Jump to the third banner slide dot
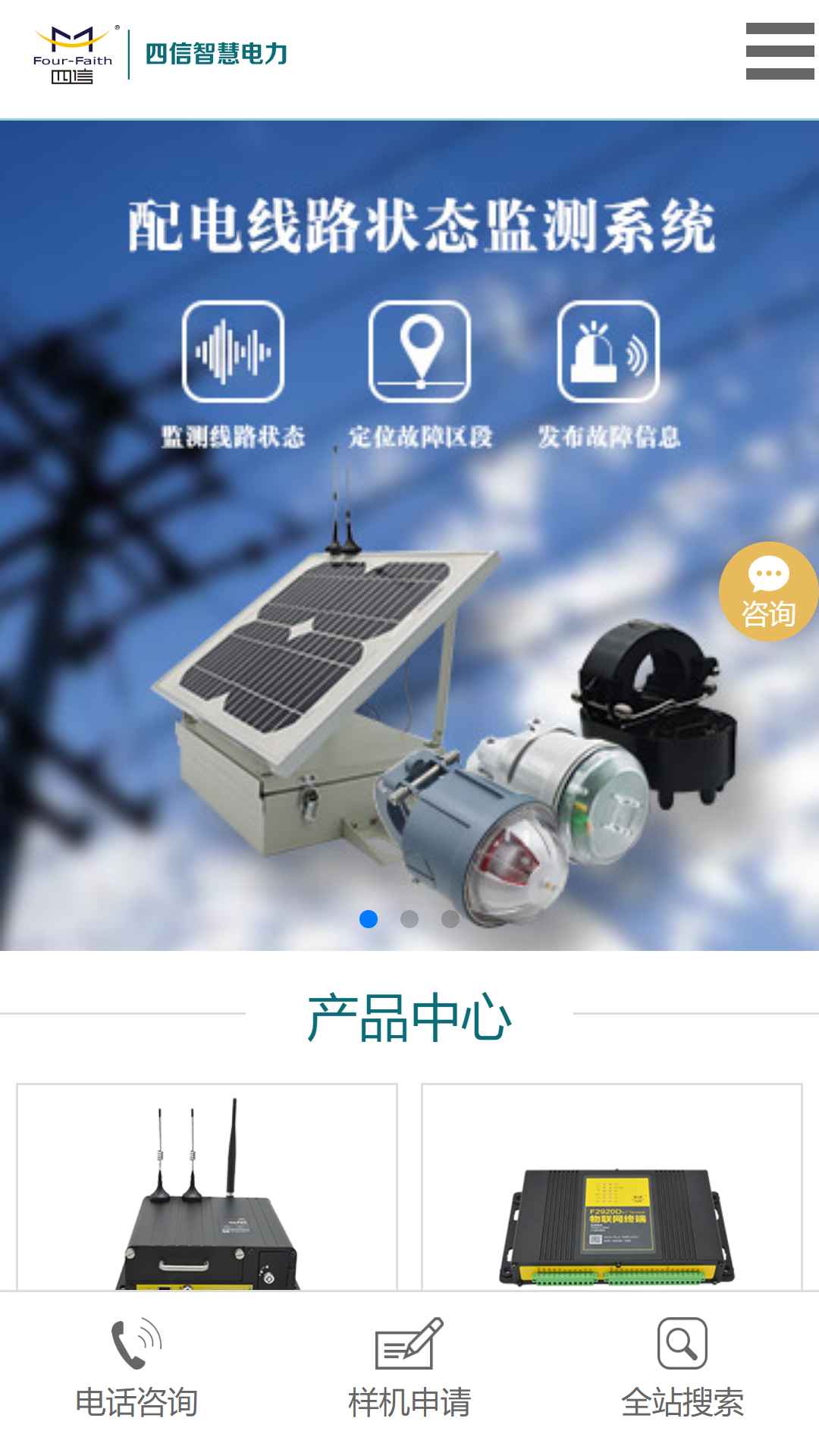 (x=450, y=919)
